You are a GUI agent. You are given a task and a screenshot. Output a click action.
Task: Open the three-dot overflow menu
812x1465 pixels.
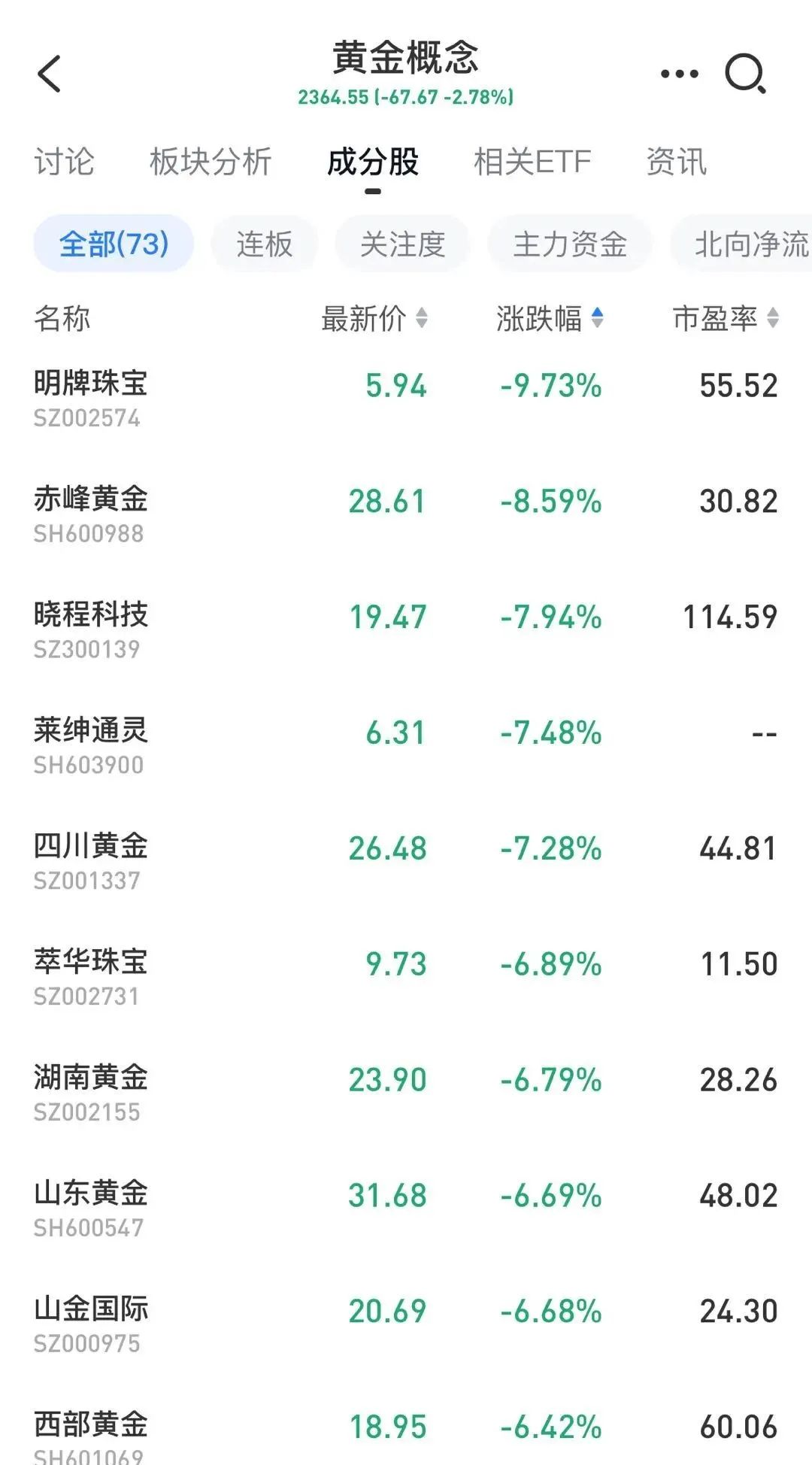click(679, 74)
